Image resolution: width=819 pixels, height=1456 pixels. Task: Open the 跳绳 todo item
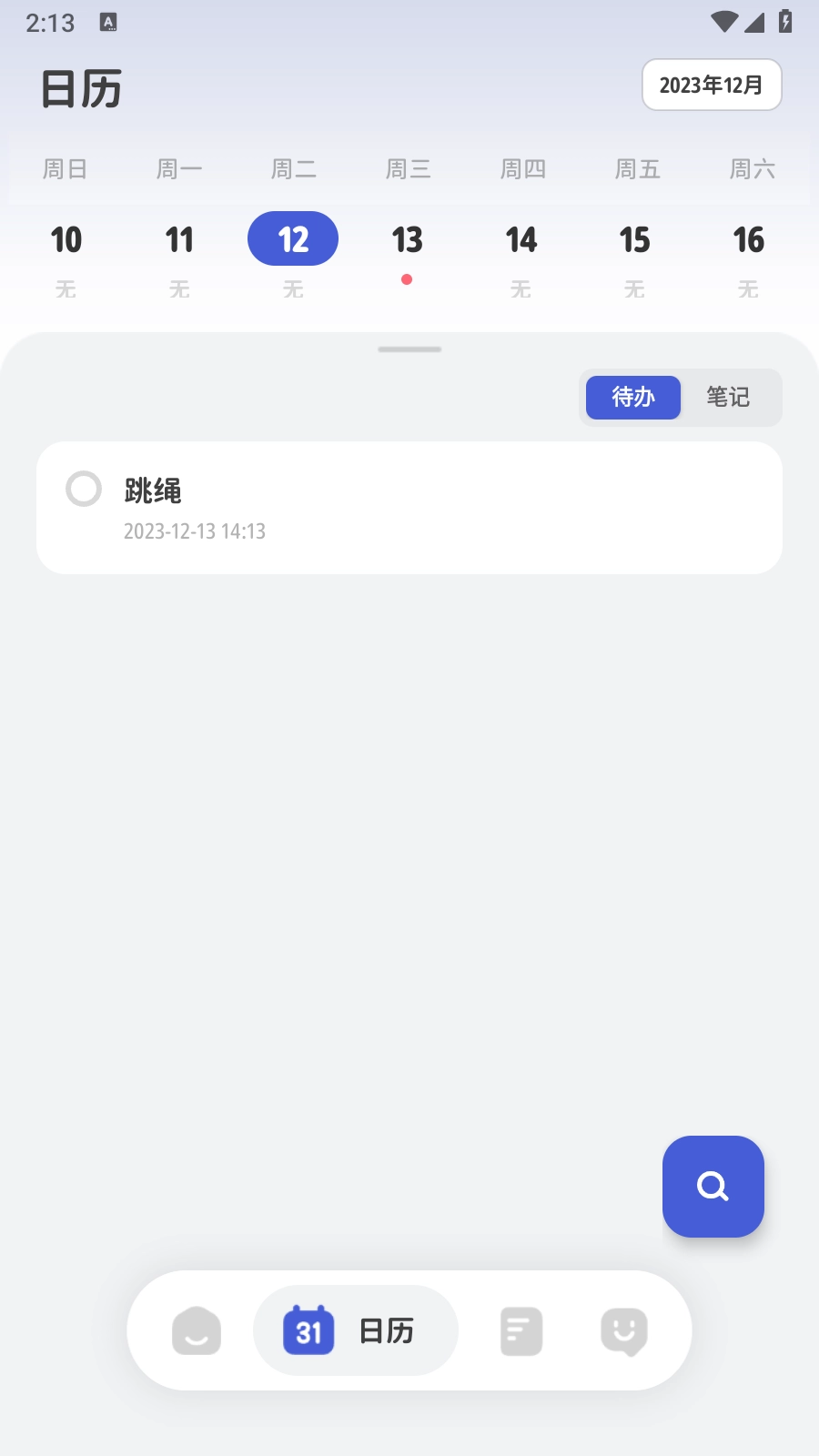click(409, 508)
